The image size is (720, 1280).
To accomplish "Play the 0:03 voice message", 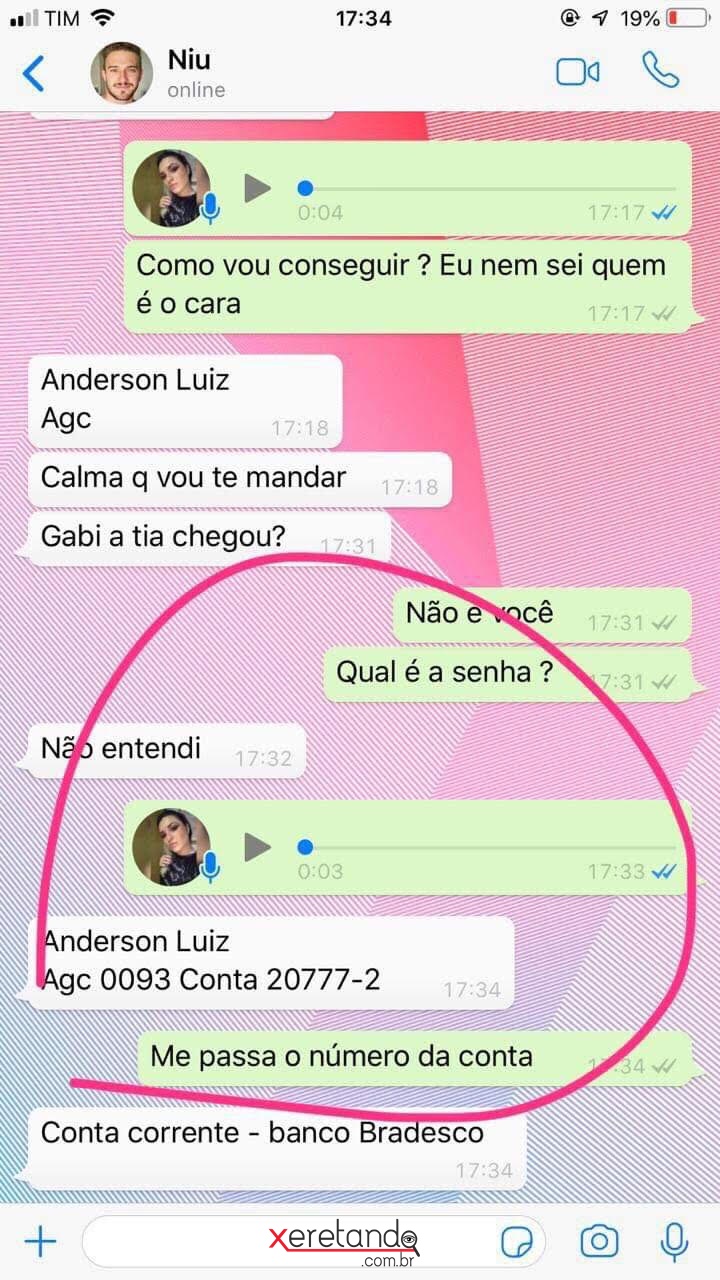I will (x=258, y=847).
